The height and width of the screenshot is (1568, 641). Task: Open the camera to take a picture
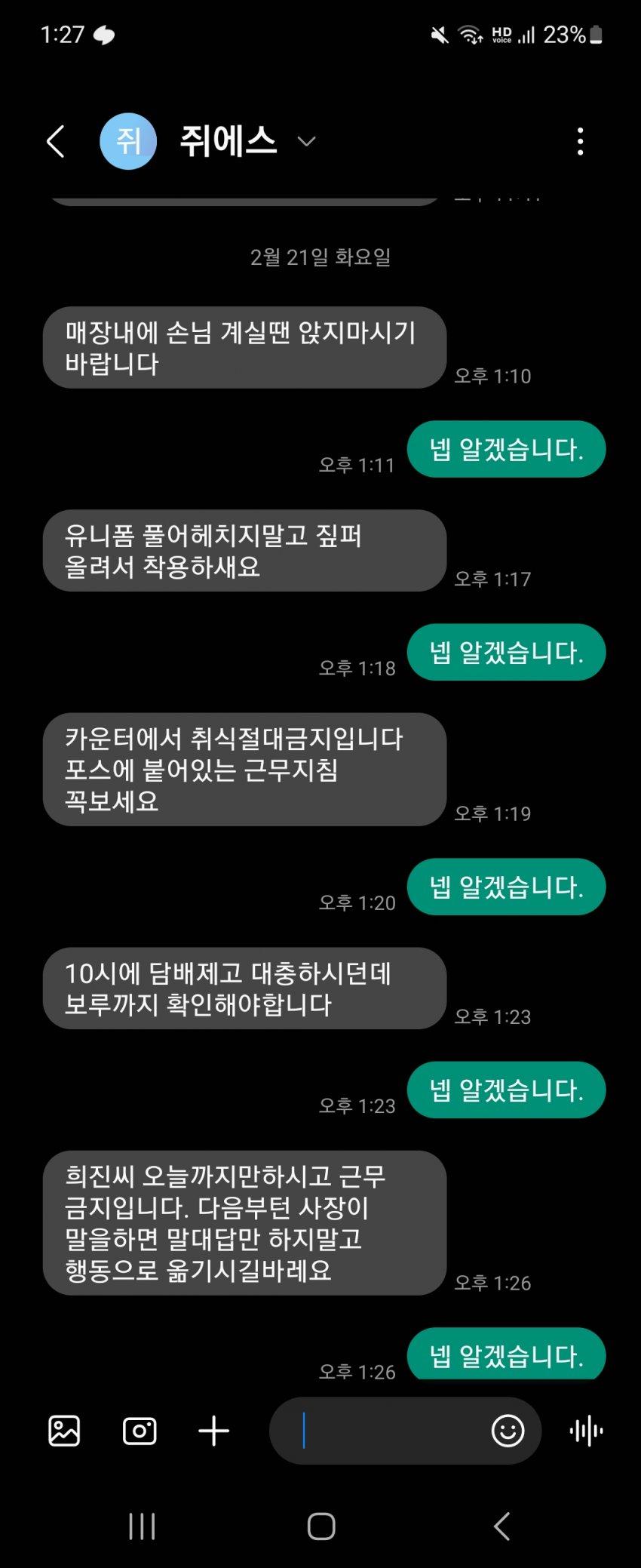pyautogui.click(x=140, y=1431)
